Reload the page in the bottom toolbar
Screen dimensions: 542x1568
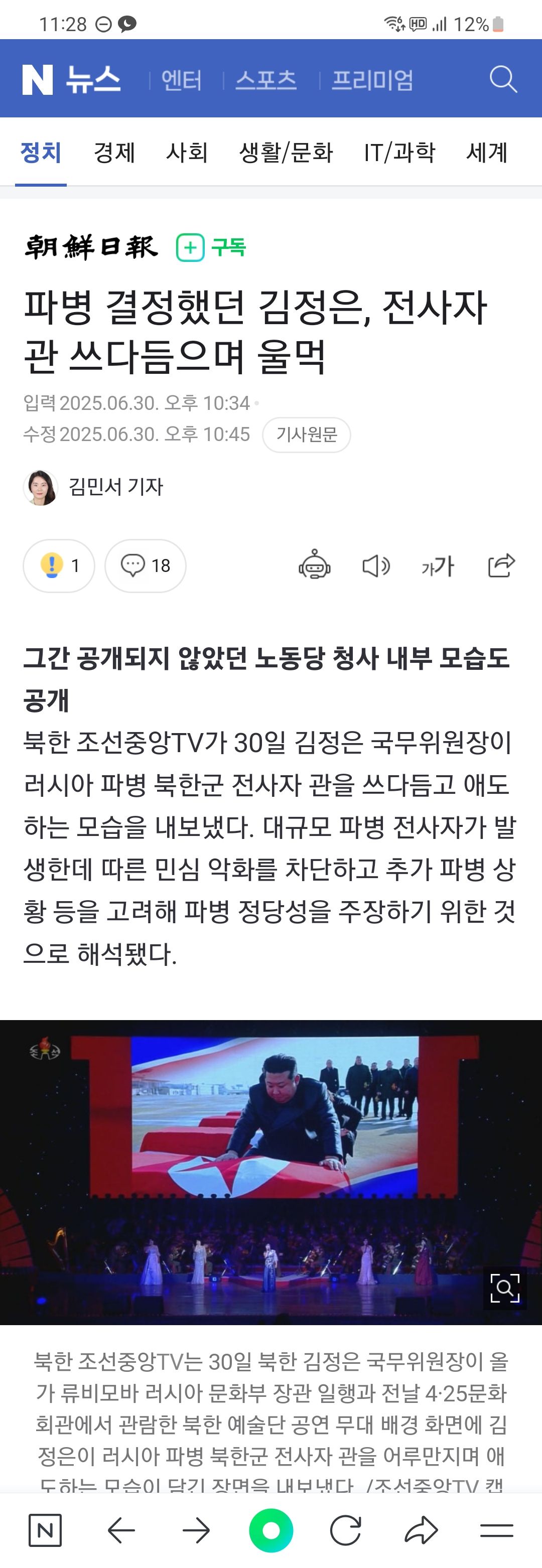point(345,1530)
